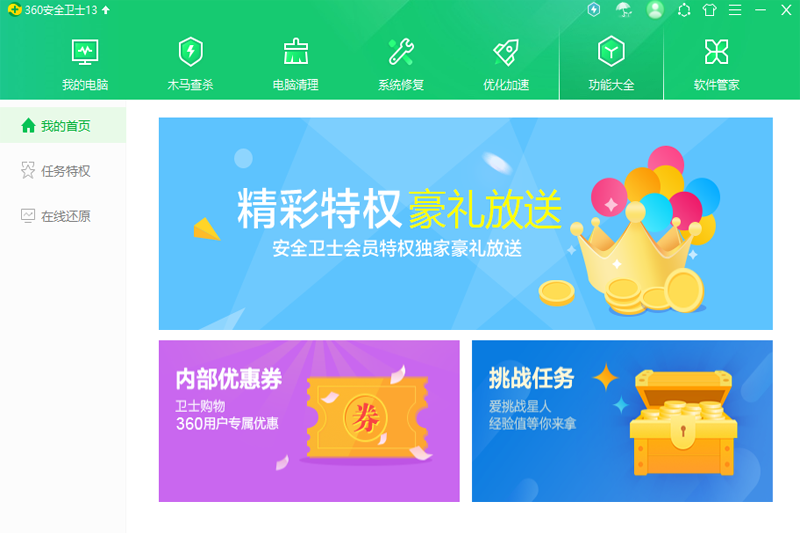Close the 360安全卫士 window
This screenshot has width=800, height=533.
coord(786,10)
